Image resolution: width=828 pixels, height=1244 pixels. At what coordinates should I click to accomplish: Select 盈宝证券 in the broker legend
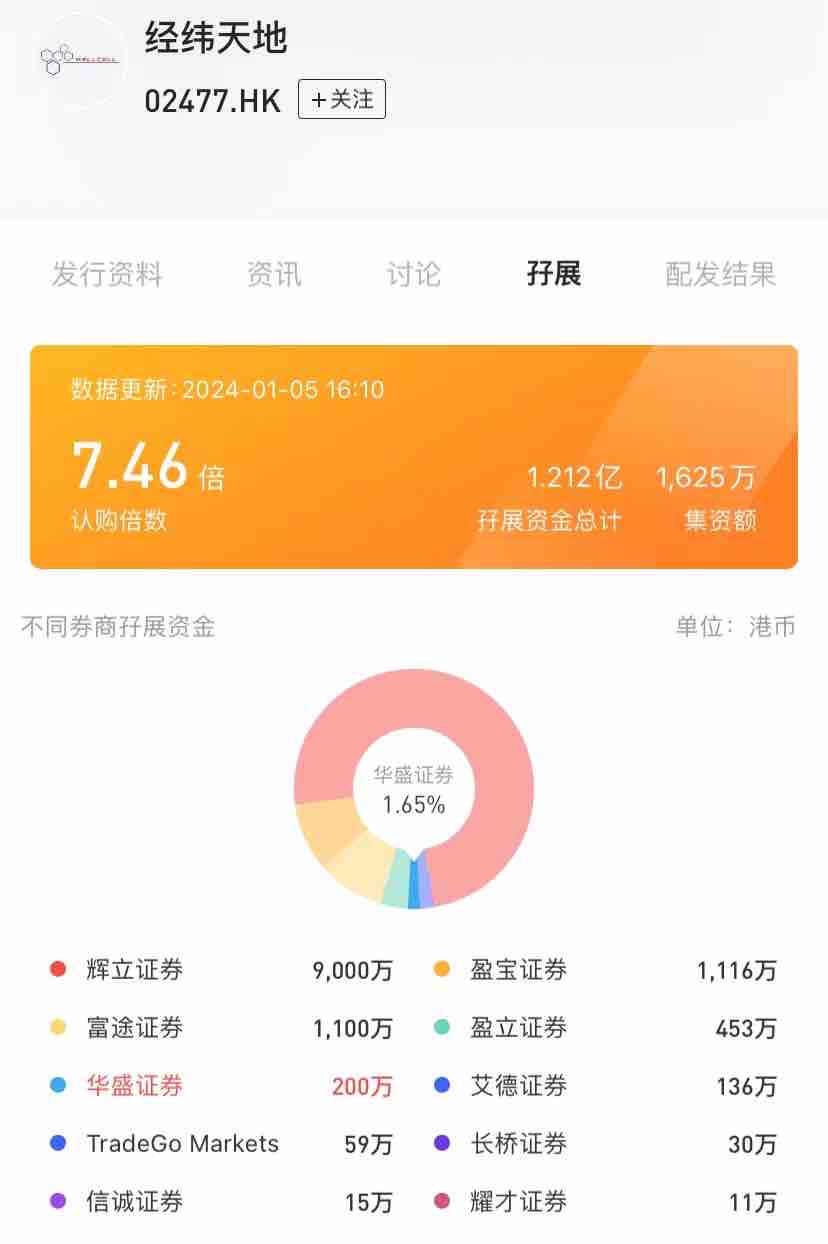518,970
